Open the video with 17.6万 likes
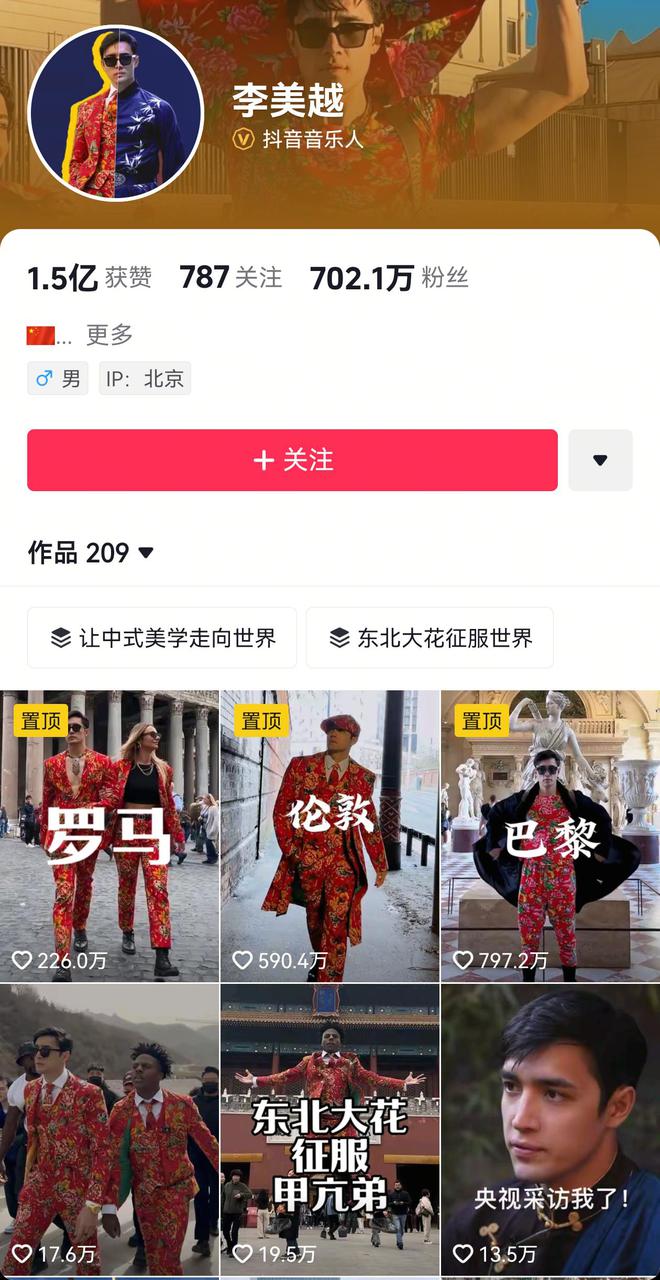Image resolution: width=660 pixels, height=1280 pixels. [x=109, y=1130]
